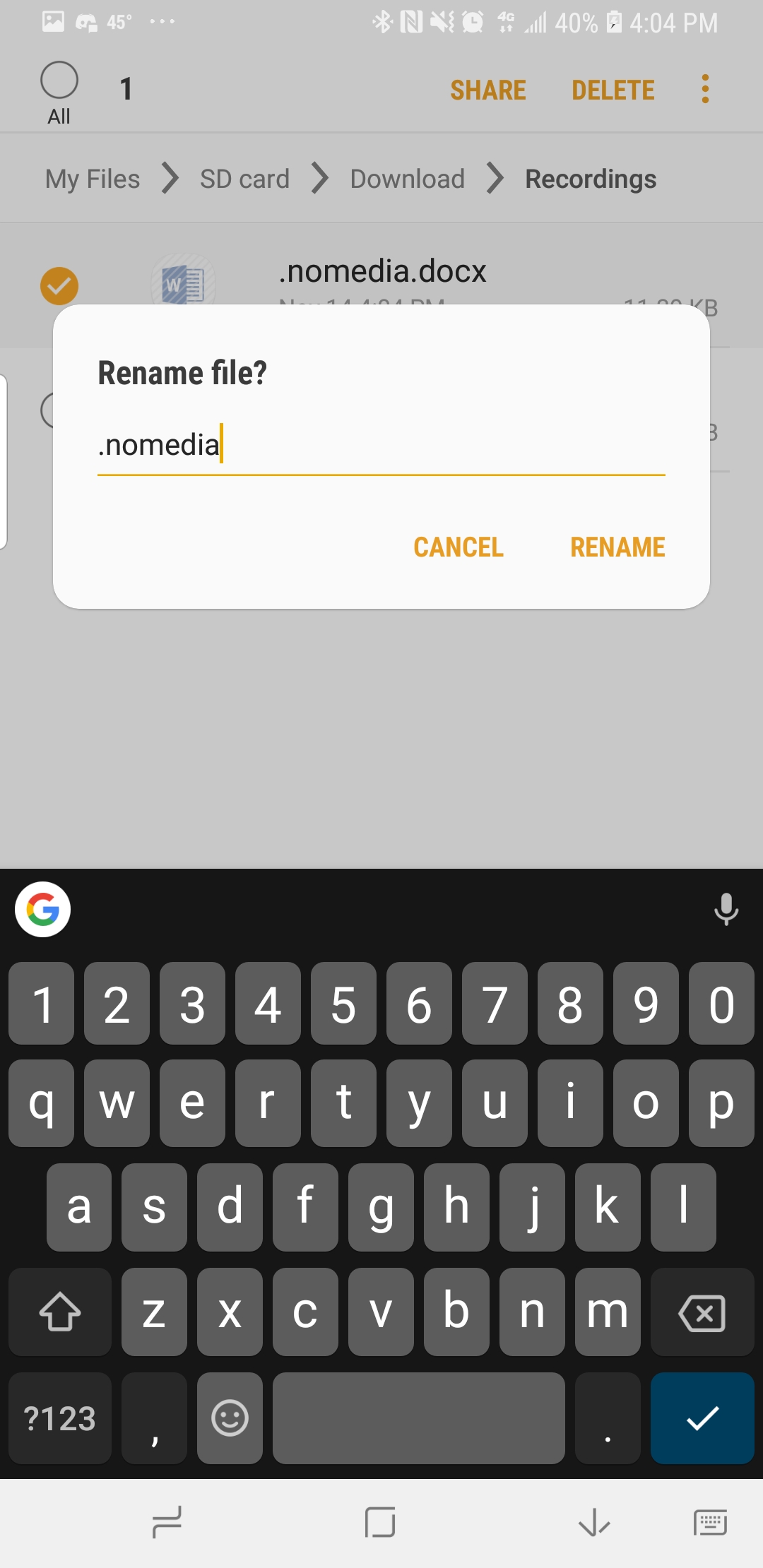Viewport: 763px width, 1568px height.
Task: Tap the backspace key
Action: 702,1312
